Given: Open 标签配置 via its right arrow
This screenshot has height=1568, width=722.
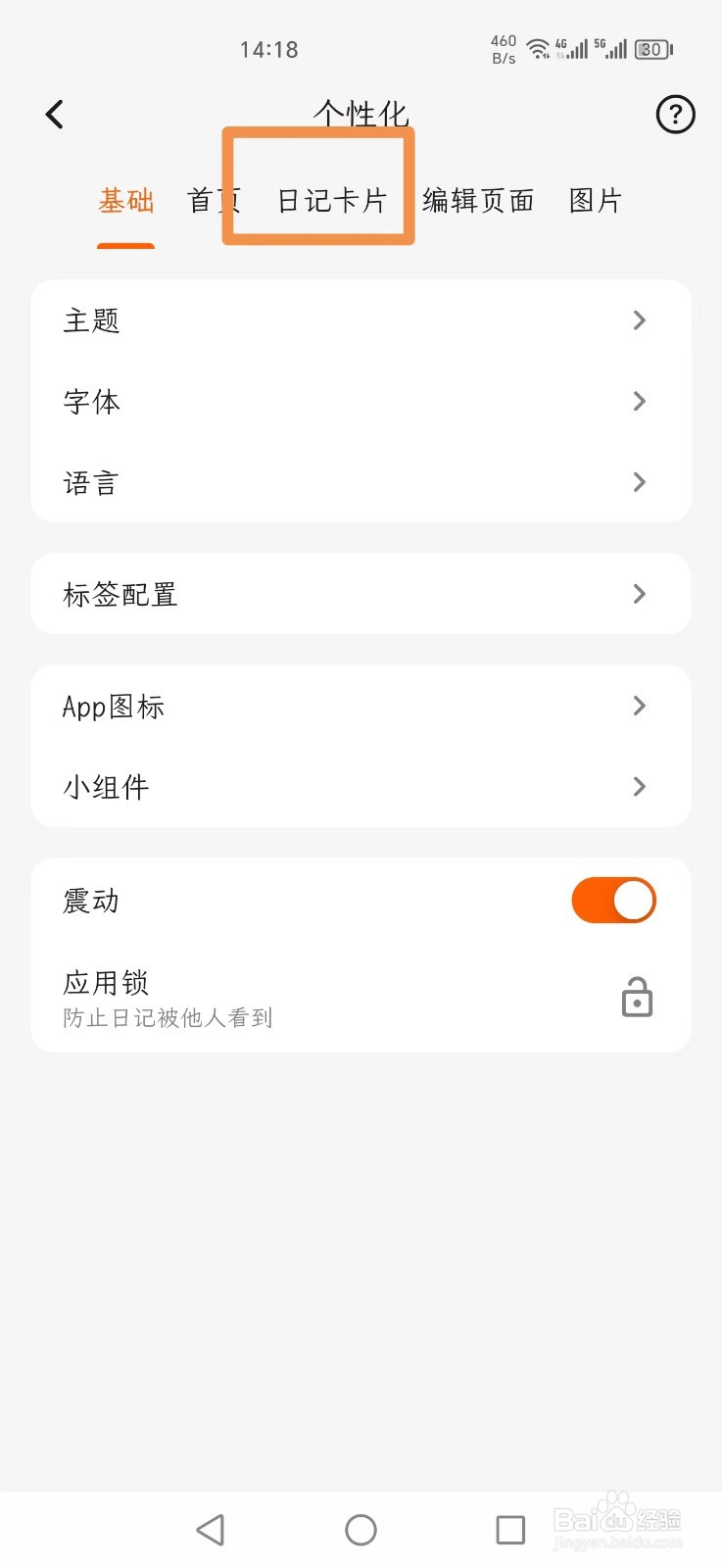Looking at the screenshot, I should (639, 594).
